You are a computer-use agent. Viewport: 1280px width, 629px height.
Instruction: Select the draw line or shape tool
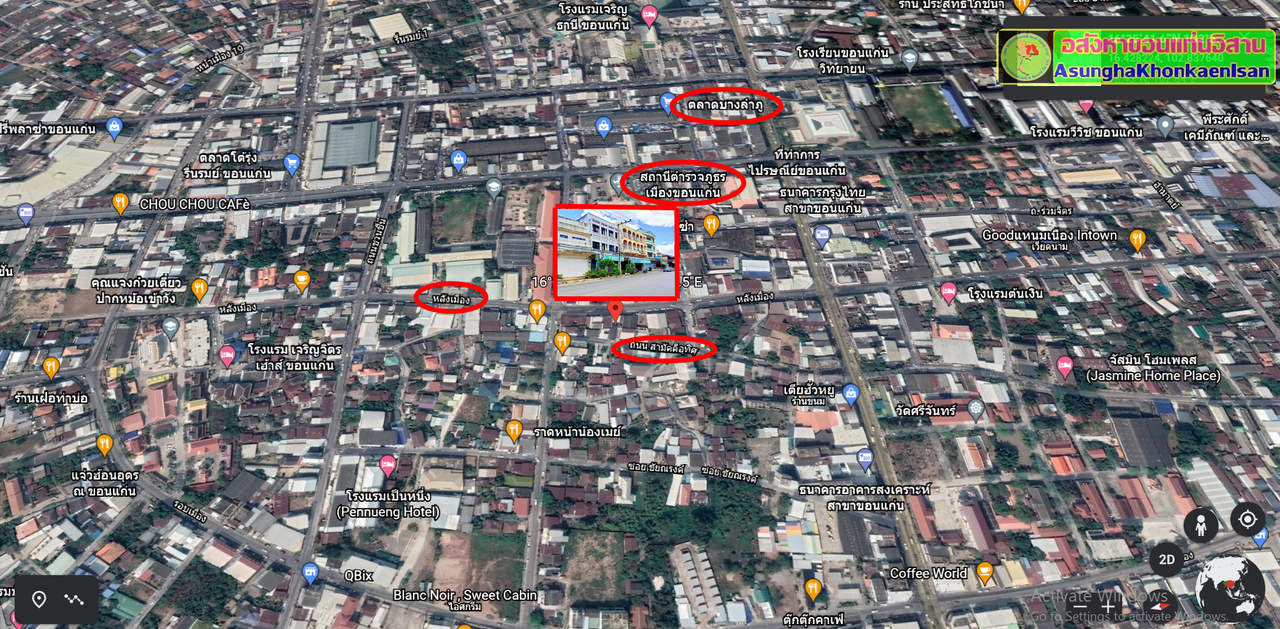73,599
